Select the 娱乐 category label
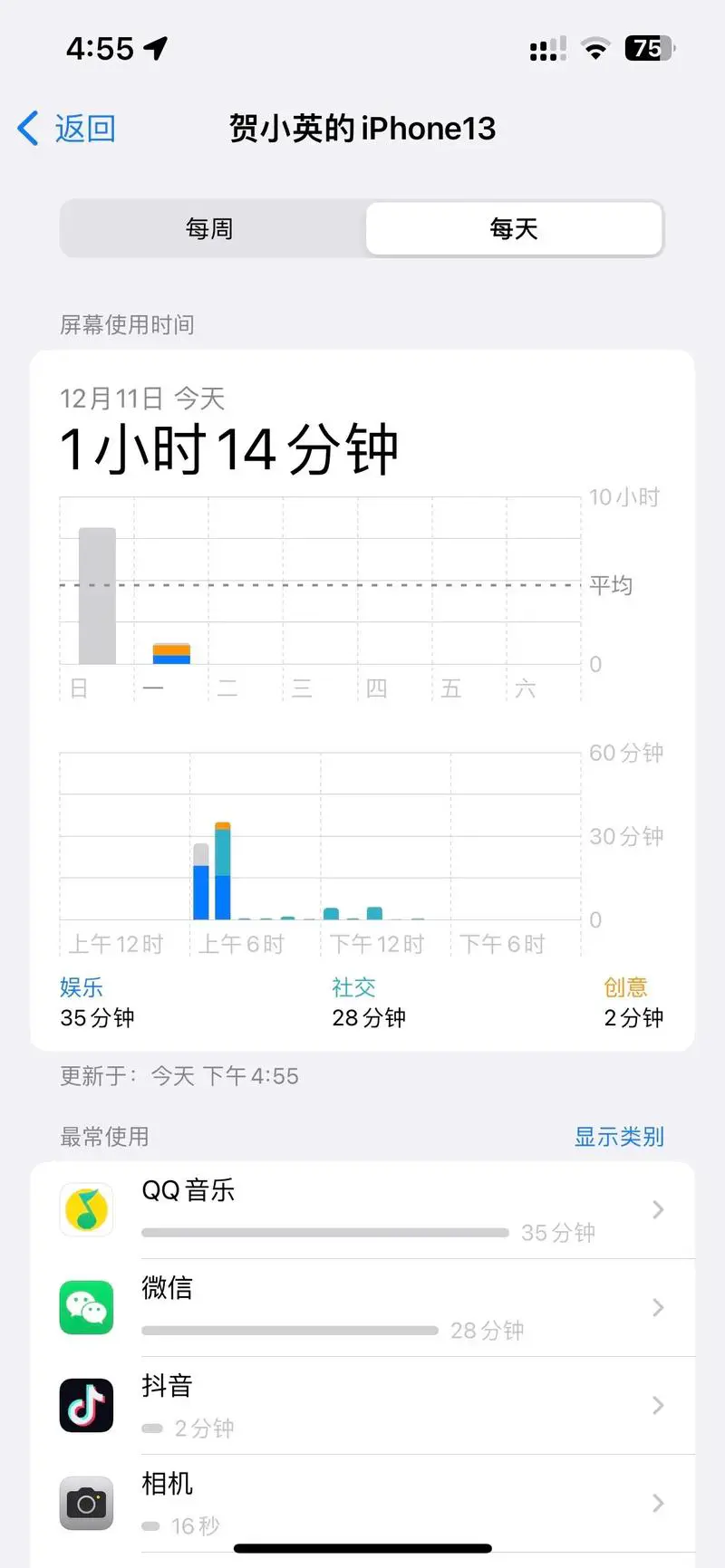 (82, 987)
